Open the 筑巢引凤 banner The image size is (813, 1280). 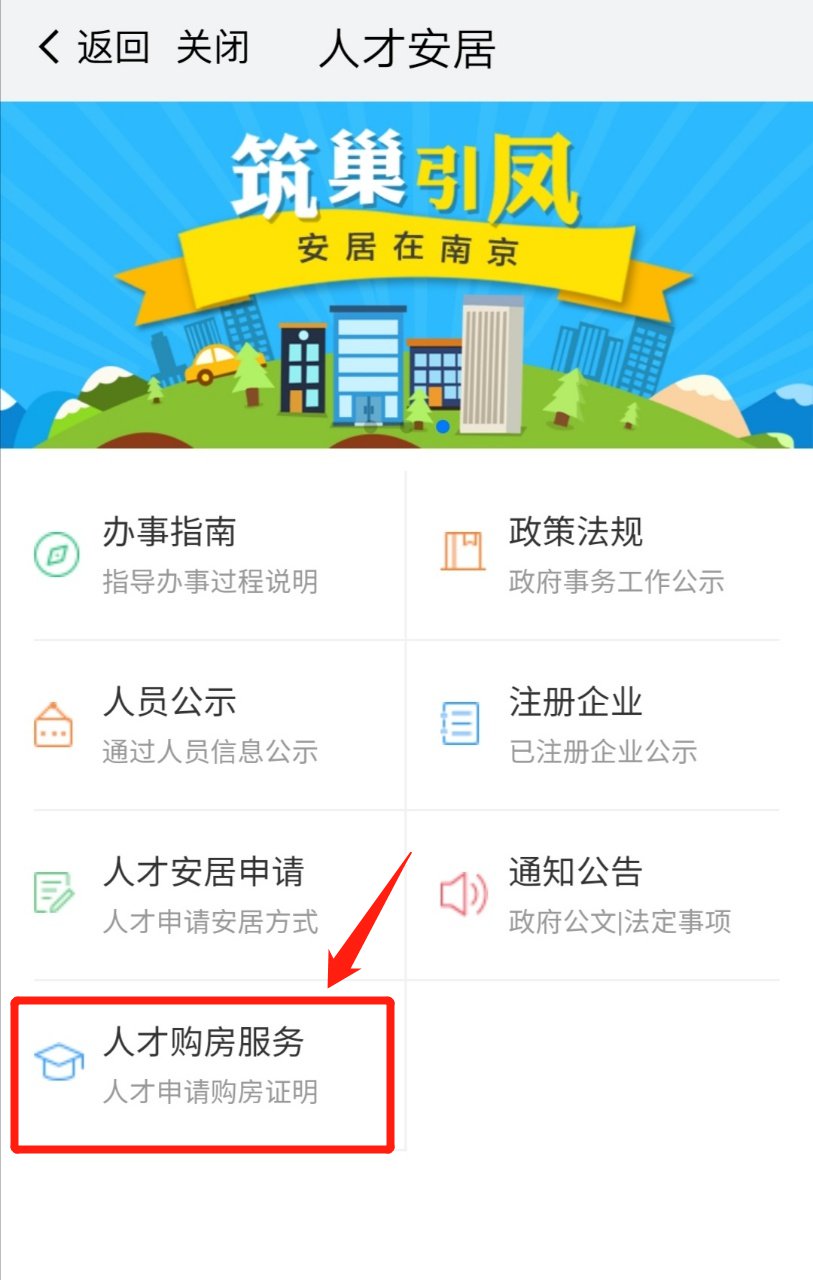click(x=406, y=275)
